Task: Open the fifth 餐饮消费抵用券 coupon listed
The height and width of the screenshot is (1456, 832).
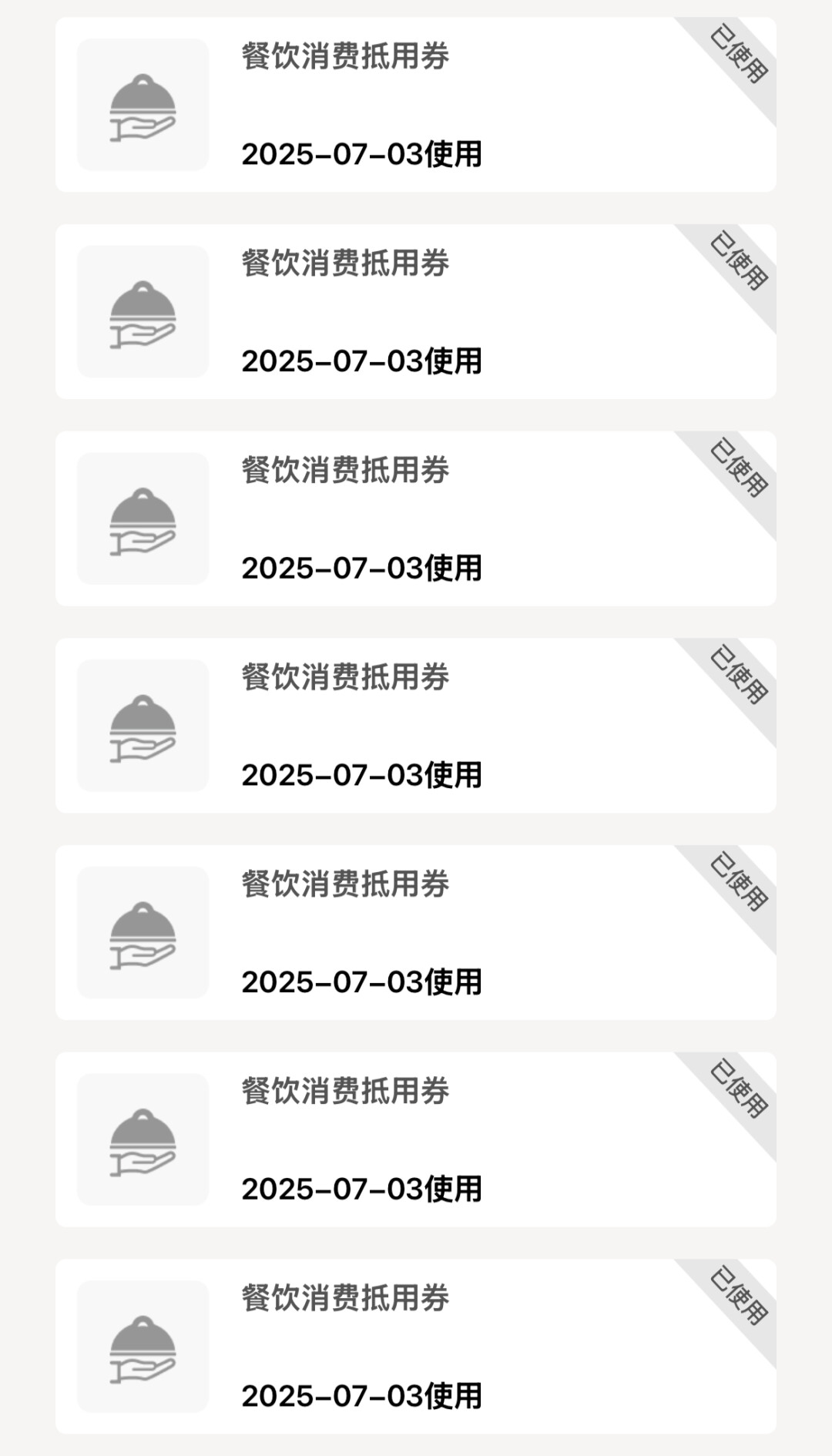Action: [x=416, y=933]
